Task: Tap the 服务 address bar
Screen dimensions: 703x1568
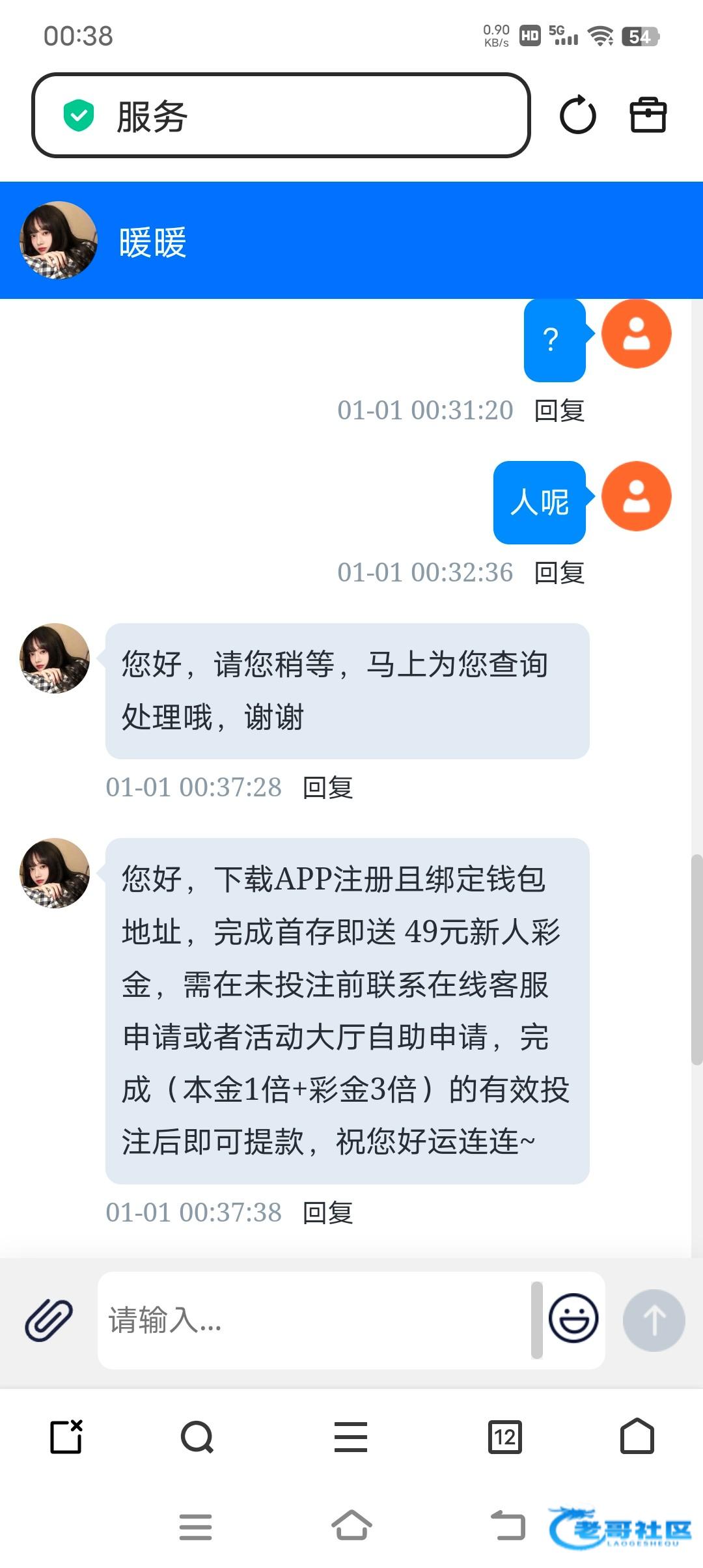Action: pyautogui.click(x=281, y=115)
